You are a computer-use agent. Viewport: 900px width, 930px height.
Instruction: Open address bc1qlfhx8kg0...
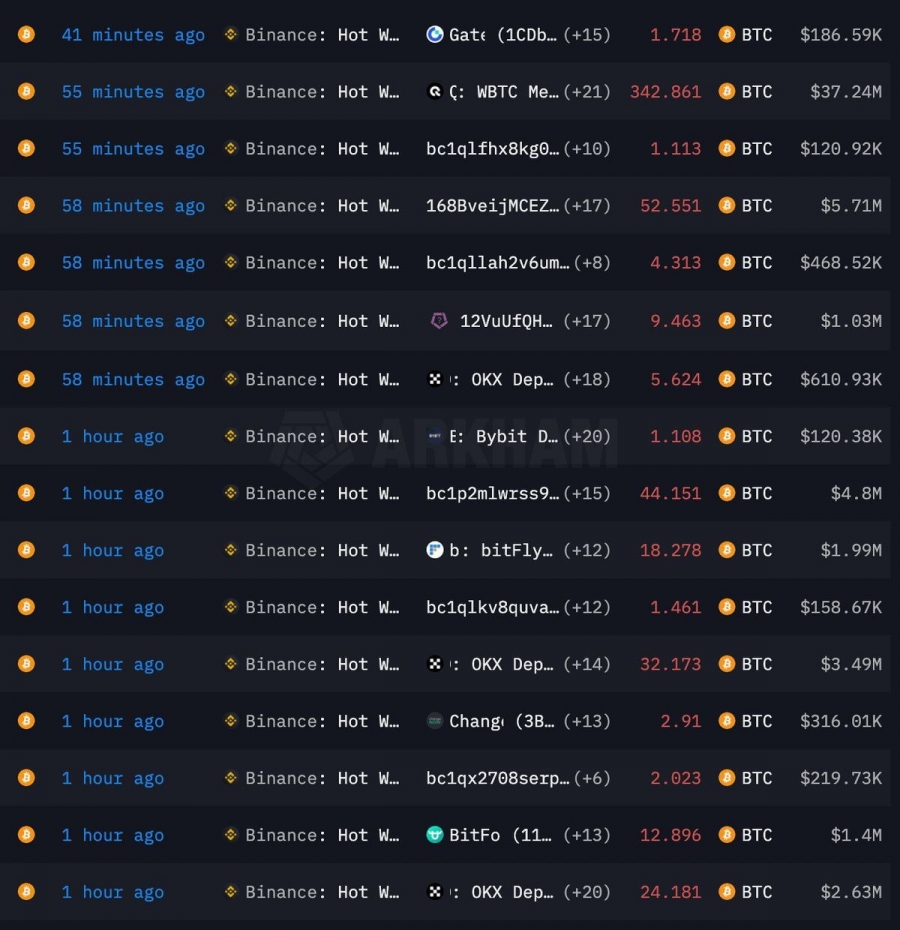coord(493,149)
